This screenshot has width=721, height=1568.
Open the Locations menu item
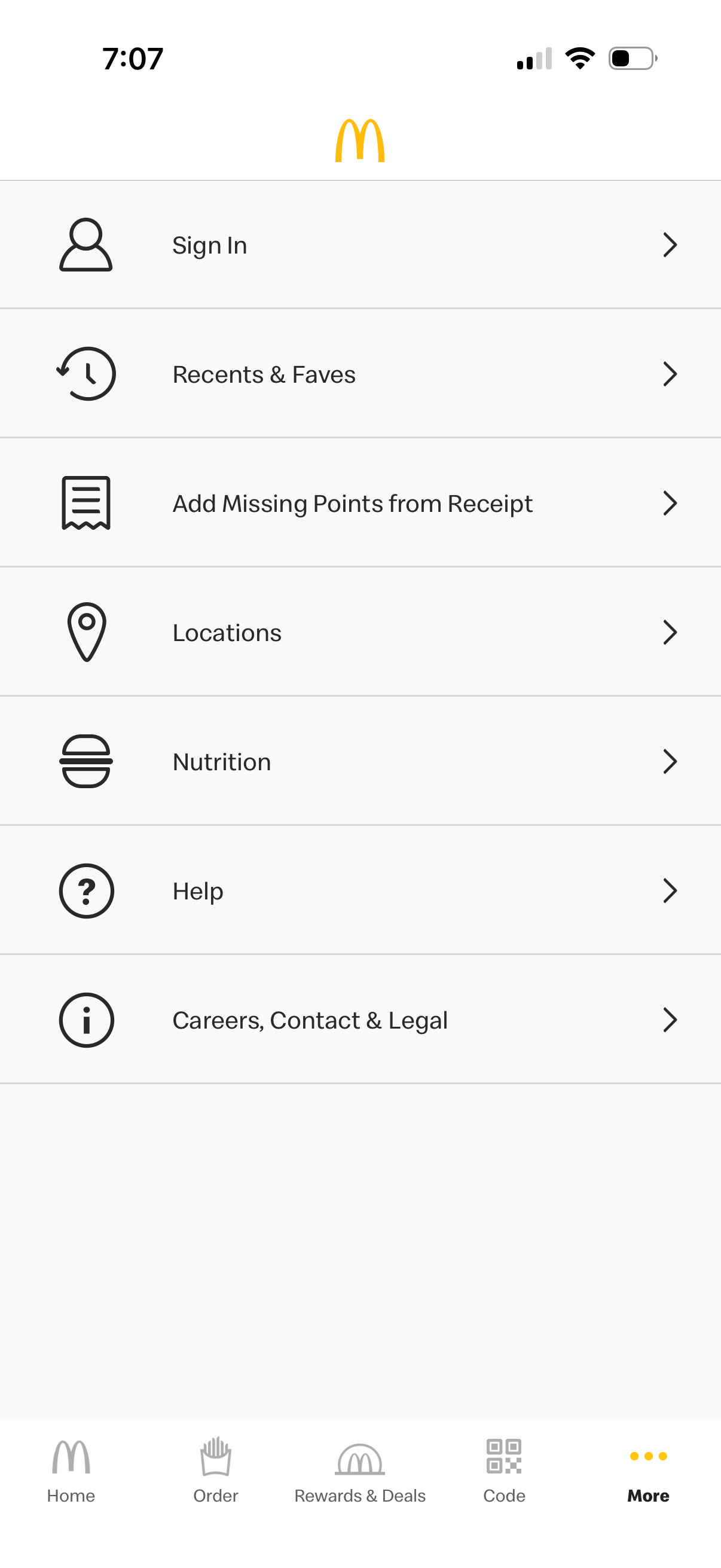pyautogui.click(x=360, y=633)
